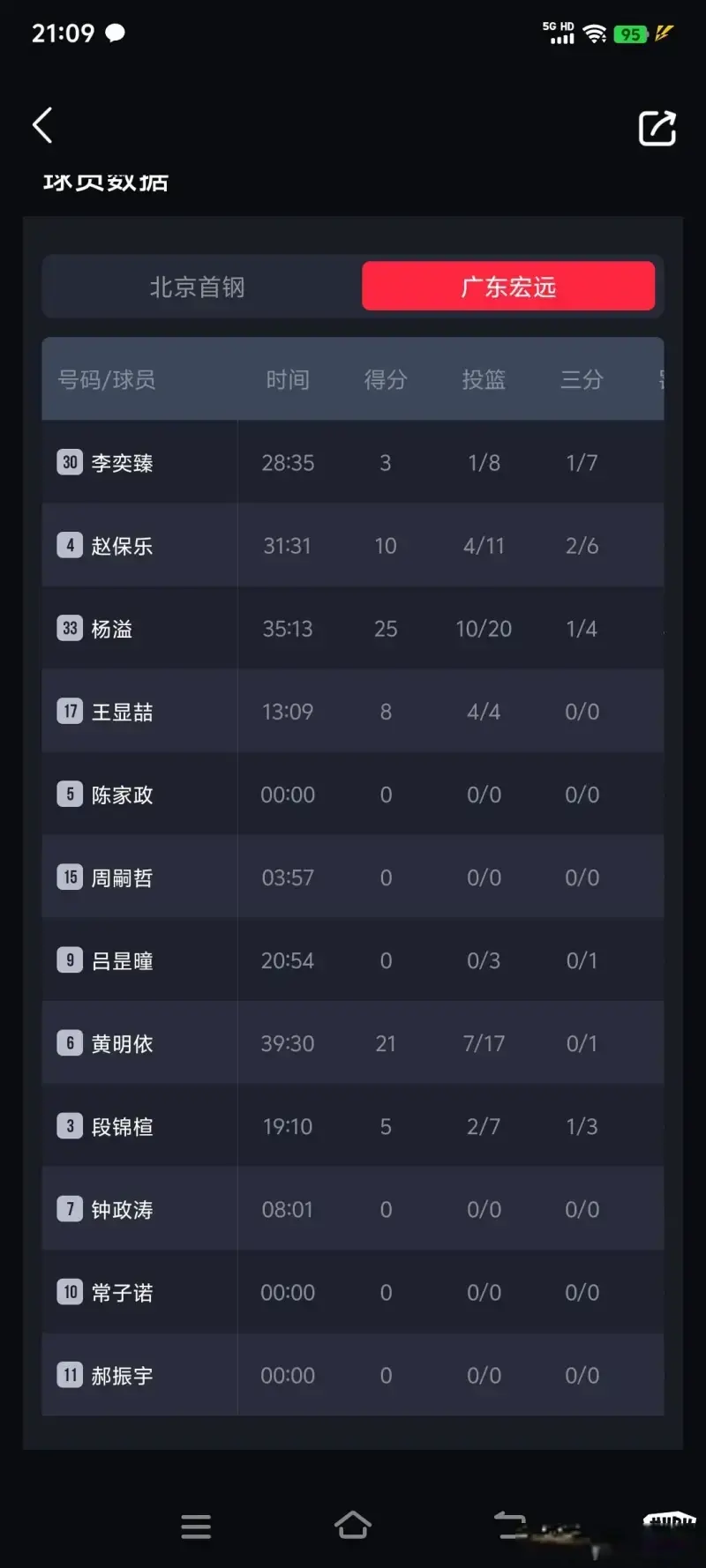Screen dimensions: 706x1568
Task: Tap the jersey number badge 33
Action: point(70,628)
